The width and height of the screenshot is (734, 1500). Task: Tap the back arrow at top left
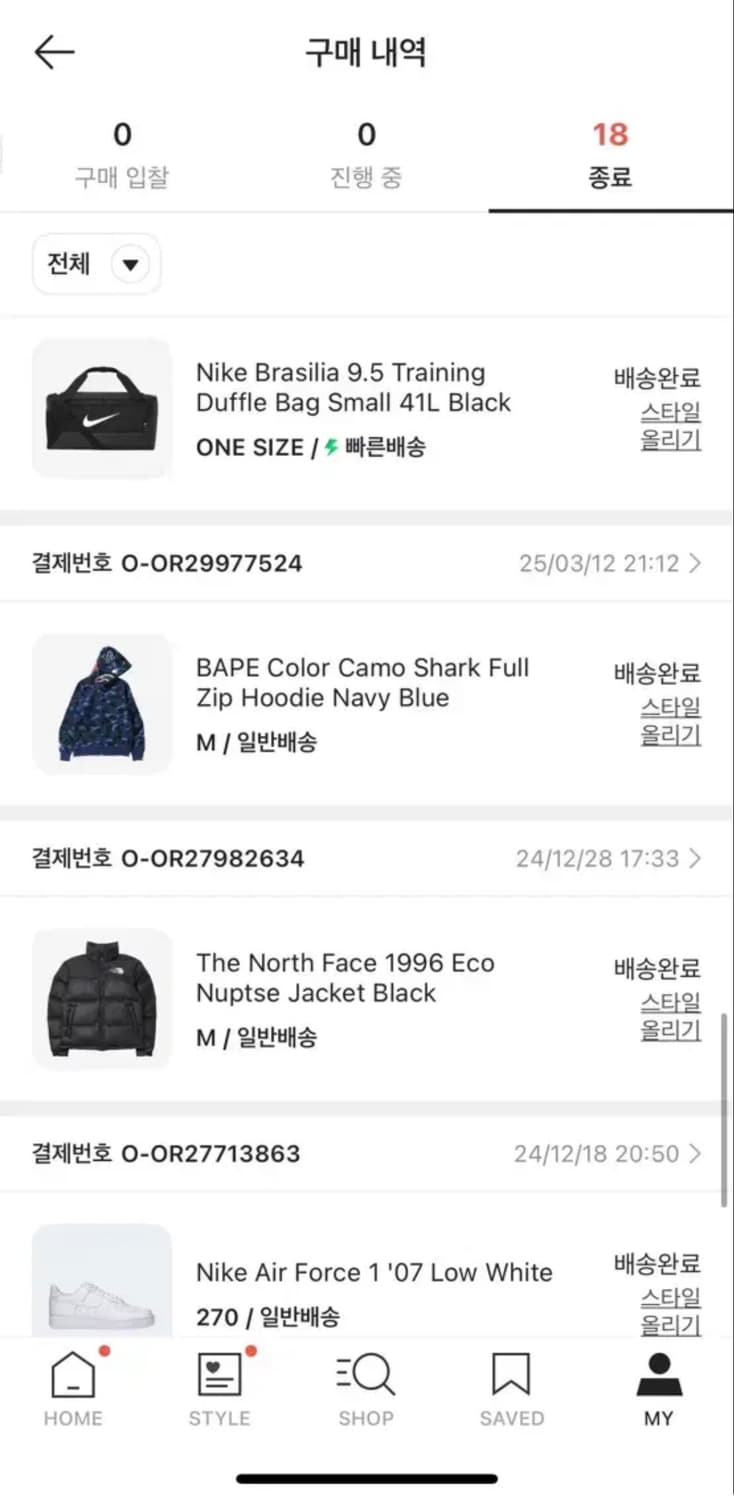[x=55, y=52]
